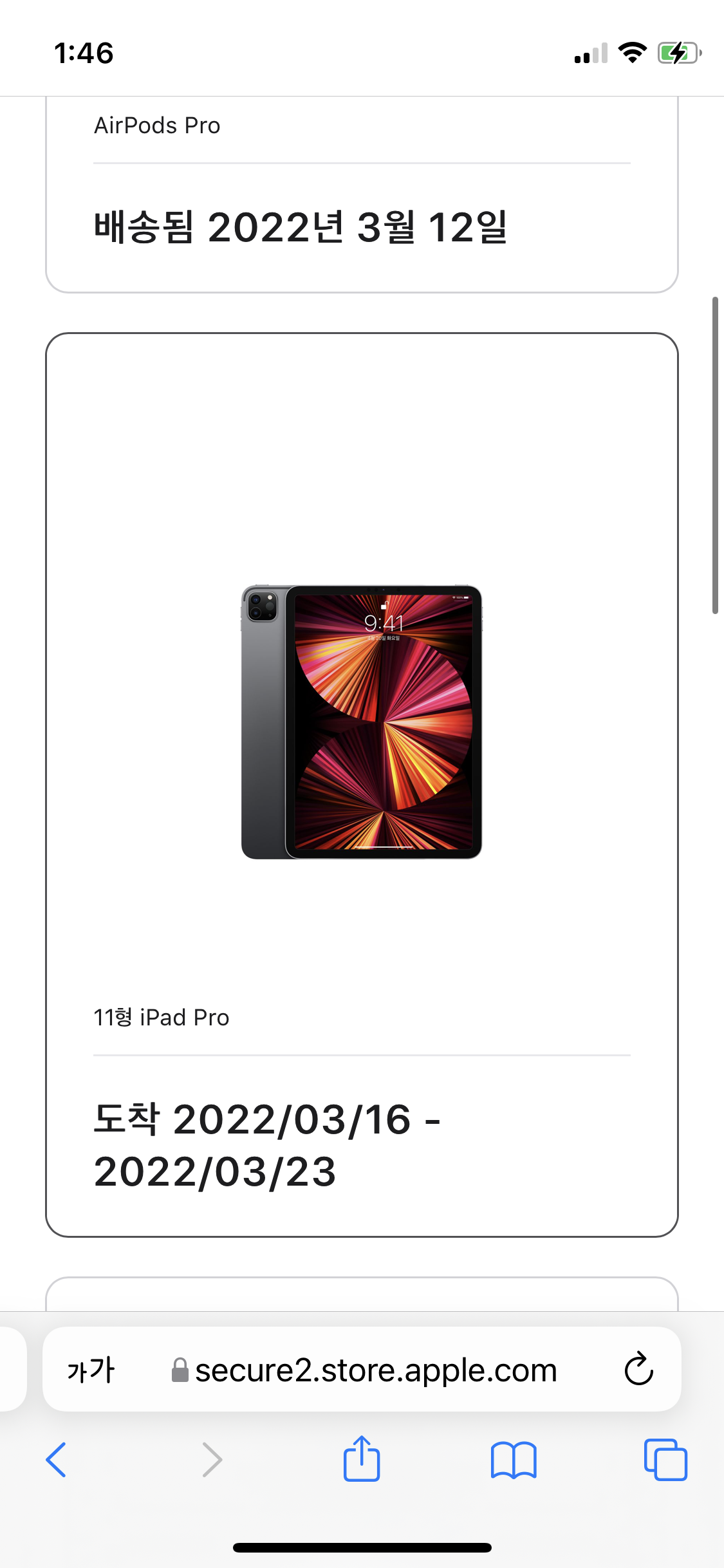Open the Safari share sheet
The width and height of the screenshot is (724, 1568).
(362, 1459)
